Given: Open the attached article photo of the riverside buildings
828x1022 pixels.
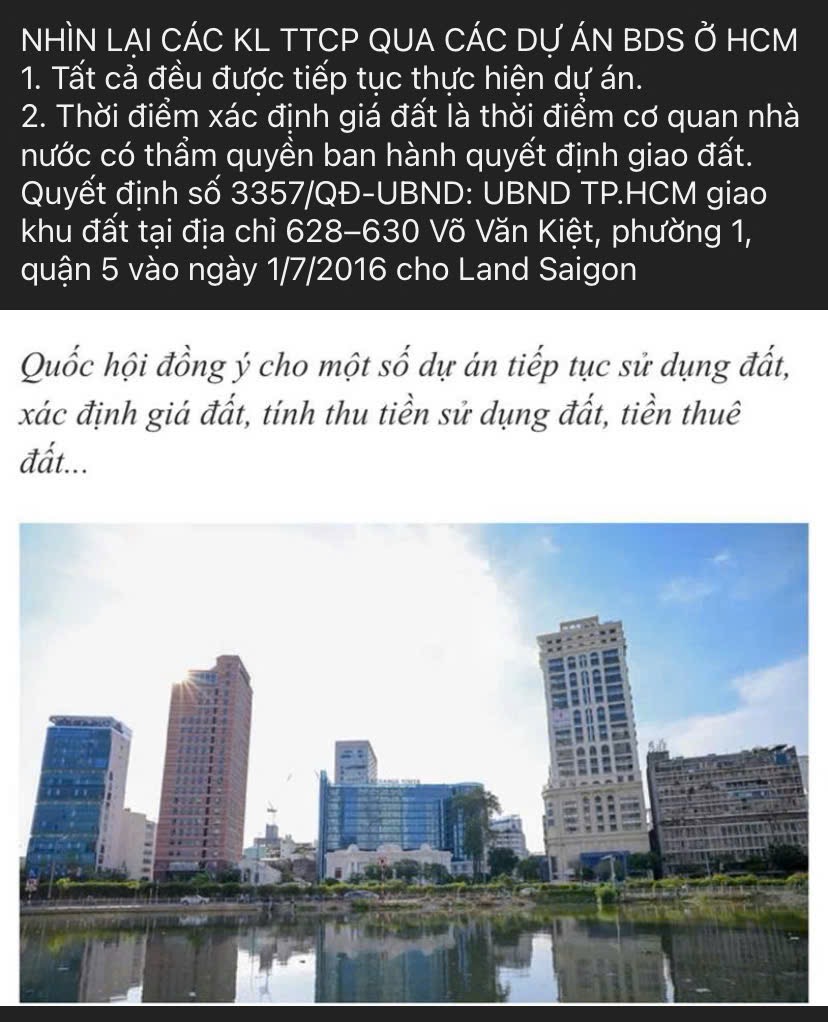Looking at the screenshot, I should (x=414, y=762).
